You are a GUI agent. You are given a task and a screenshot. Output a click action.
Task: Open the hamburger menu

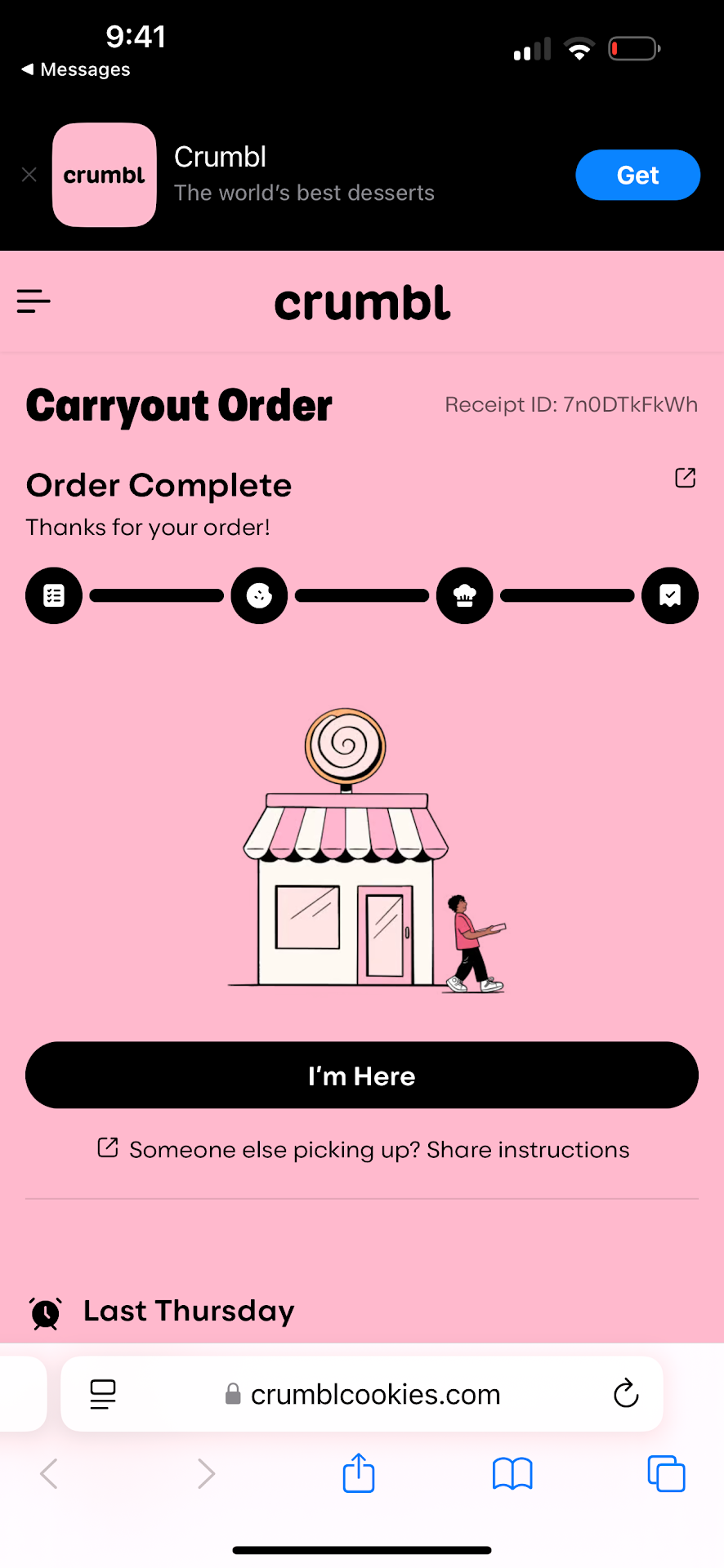(34, 301)
